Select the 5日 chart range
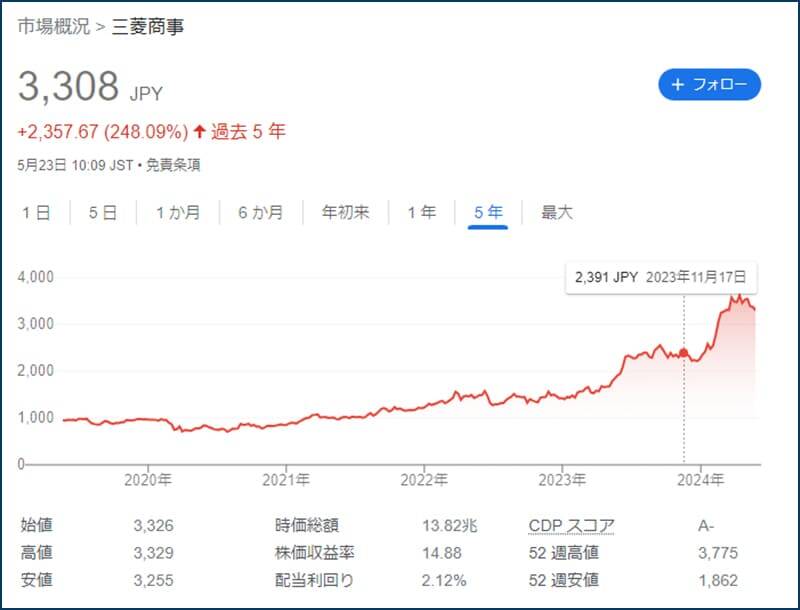Viewport: 800px width, 610px height. 102,212
